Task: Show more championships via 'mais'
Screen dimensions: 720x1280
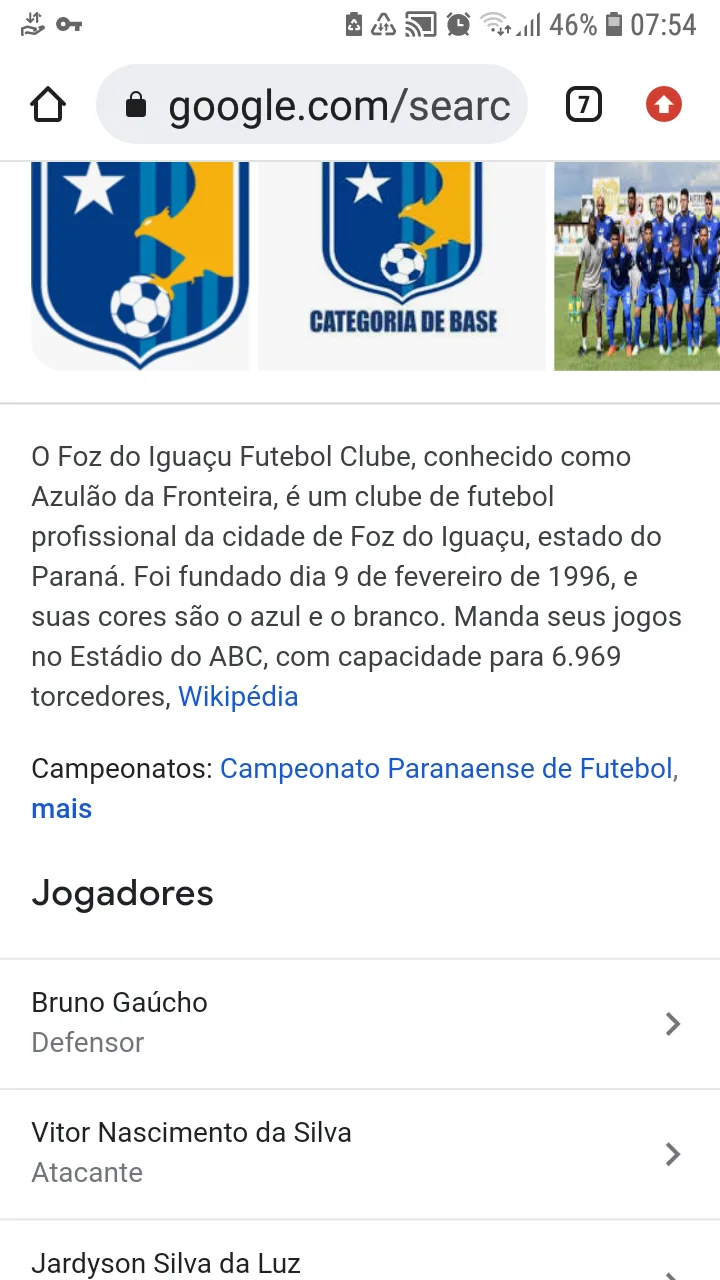Action: (x=61, y=809)
